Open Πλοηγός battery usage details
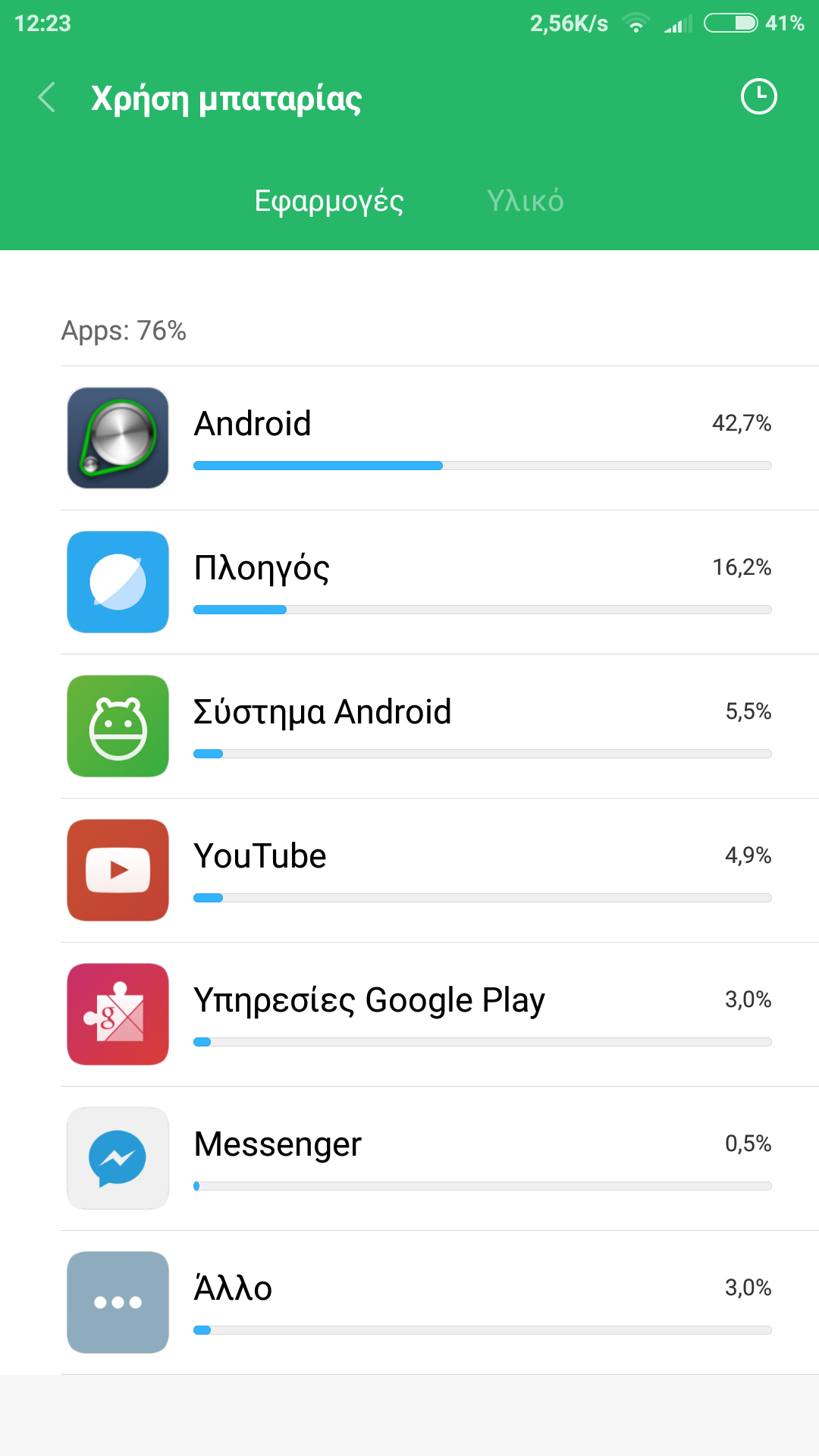Screen dimensions: 819x1456 440,582
